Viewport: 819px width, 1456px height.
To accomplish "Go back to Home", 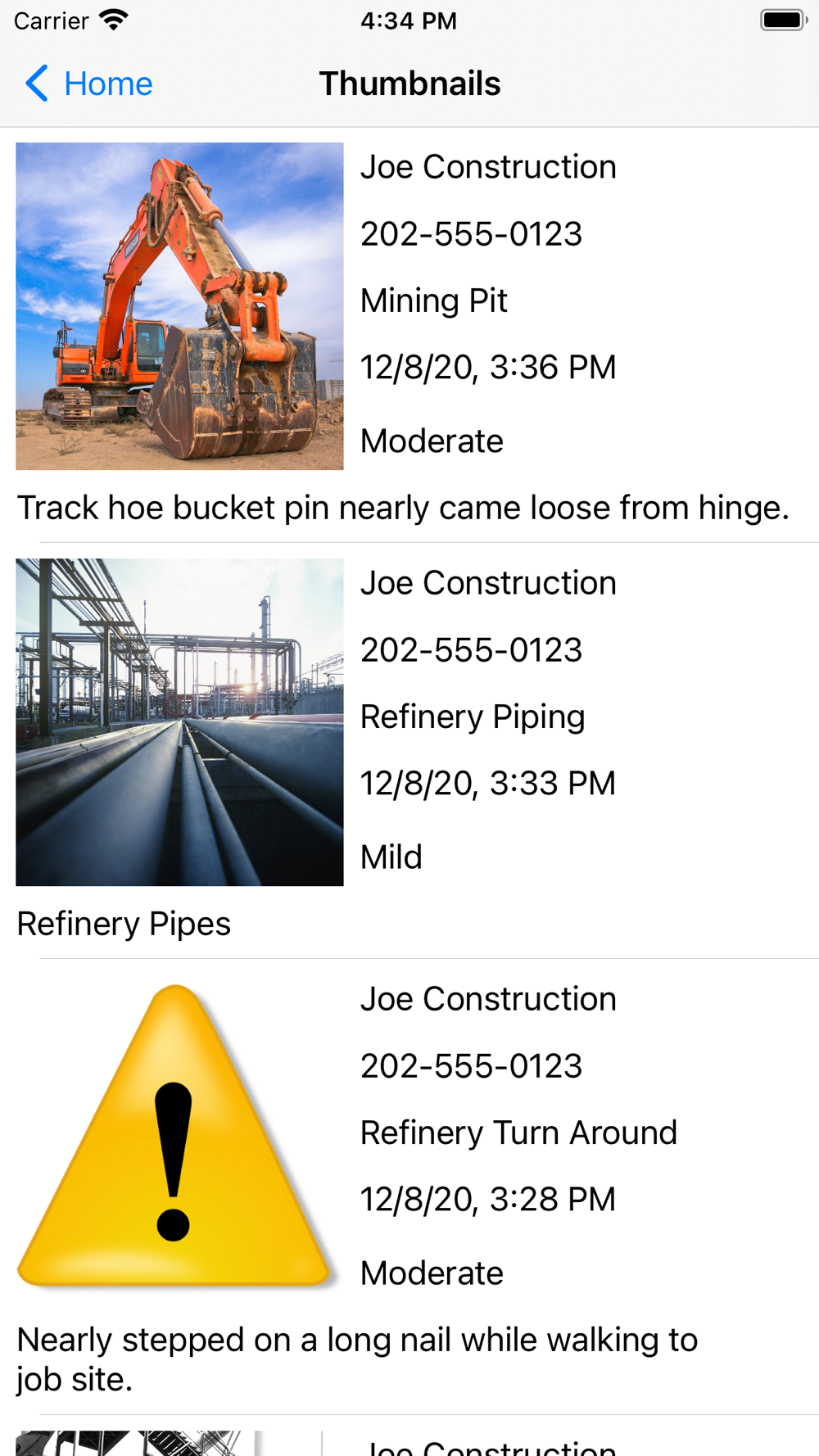I will click(88, 84).
